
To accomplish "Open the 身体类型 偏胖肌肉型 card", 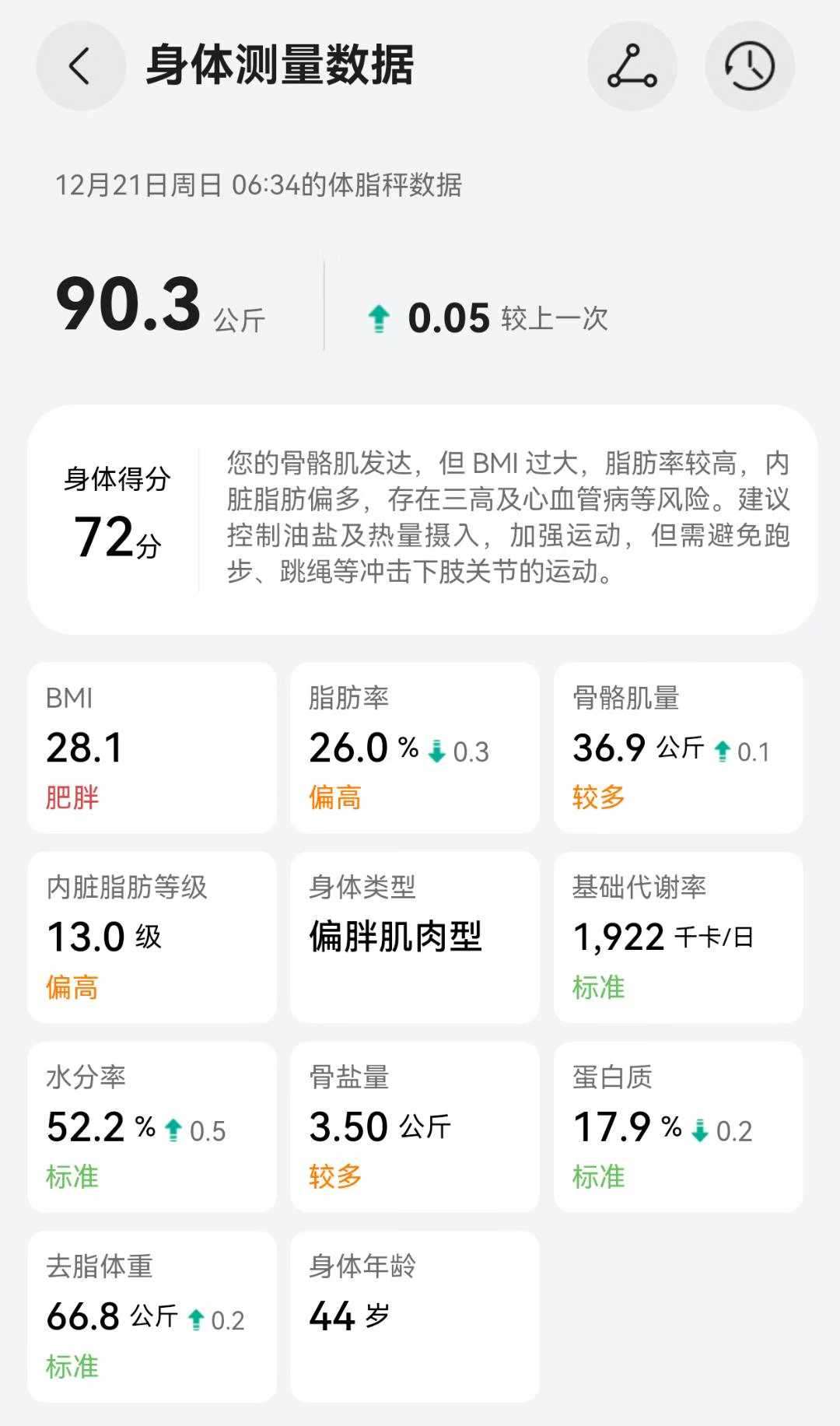I will [415, 937].
